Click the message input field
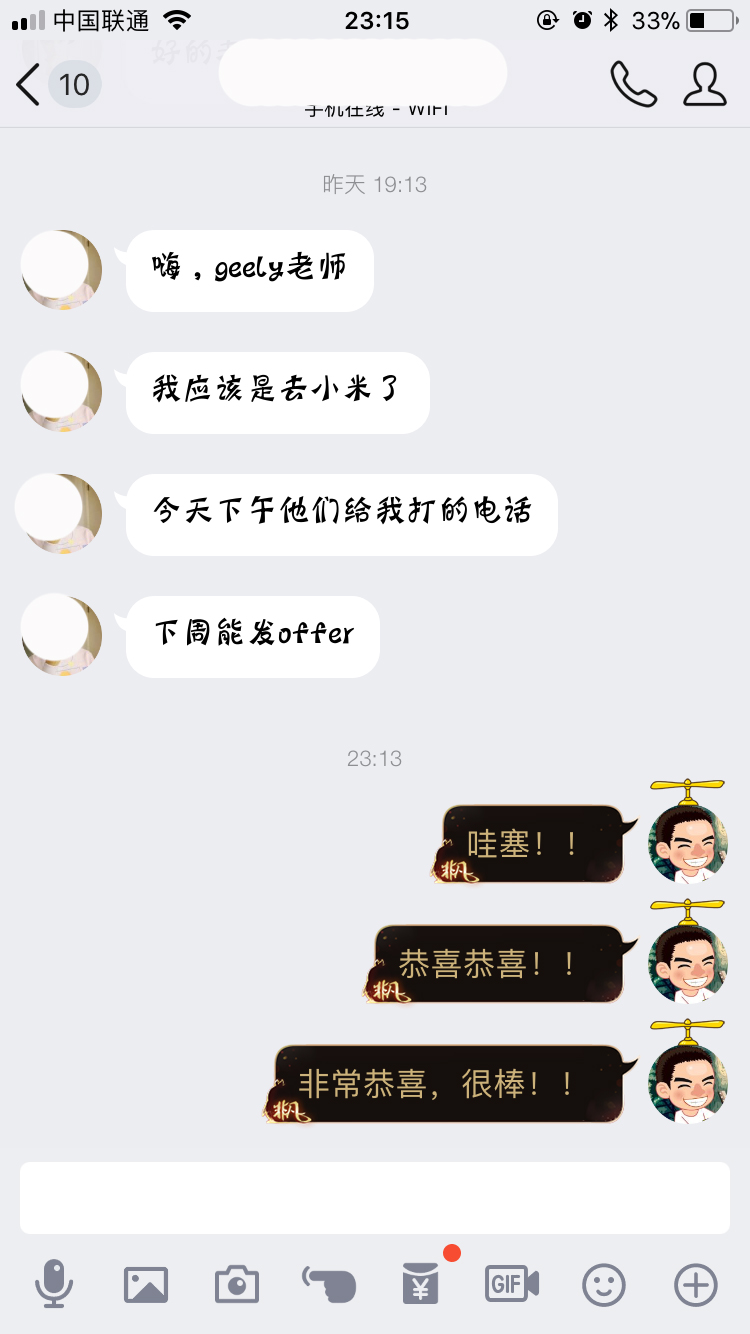 coord(375,1197)
